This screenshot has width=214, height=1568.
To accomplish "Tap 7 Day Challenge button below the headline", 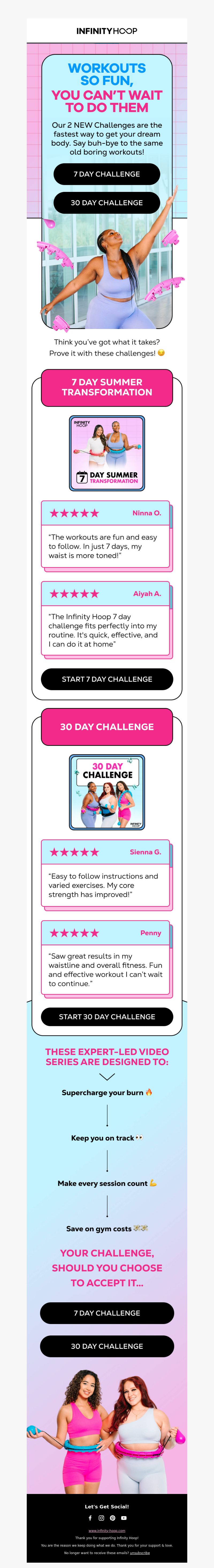I will pos(107,174).
